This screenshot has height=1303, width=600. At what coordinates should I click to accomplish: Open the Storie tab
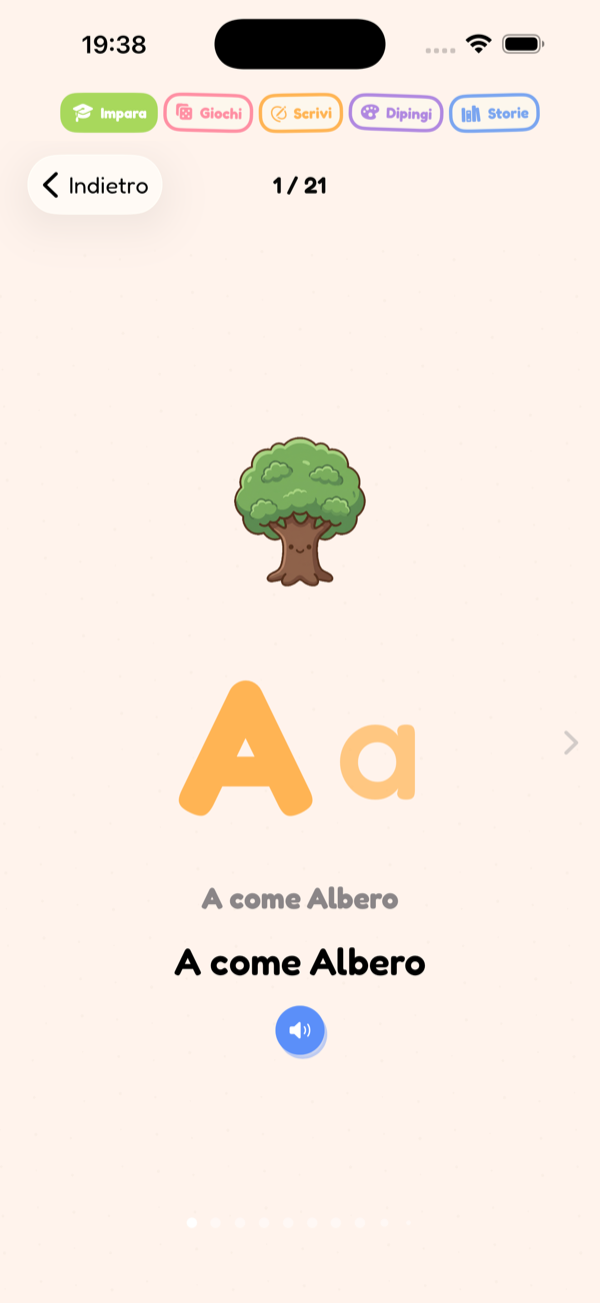[x=495, y=113]
